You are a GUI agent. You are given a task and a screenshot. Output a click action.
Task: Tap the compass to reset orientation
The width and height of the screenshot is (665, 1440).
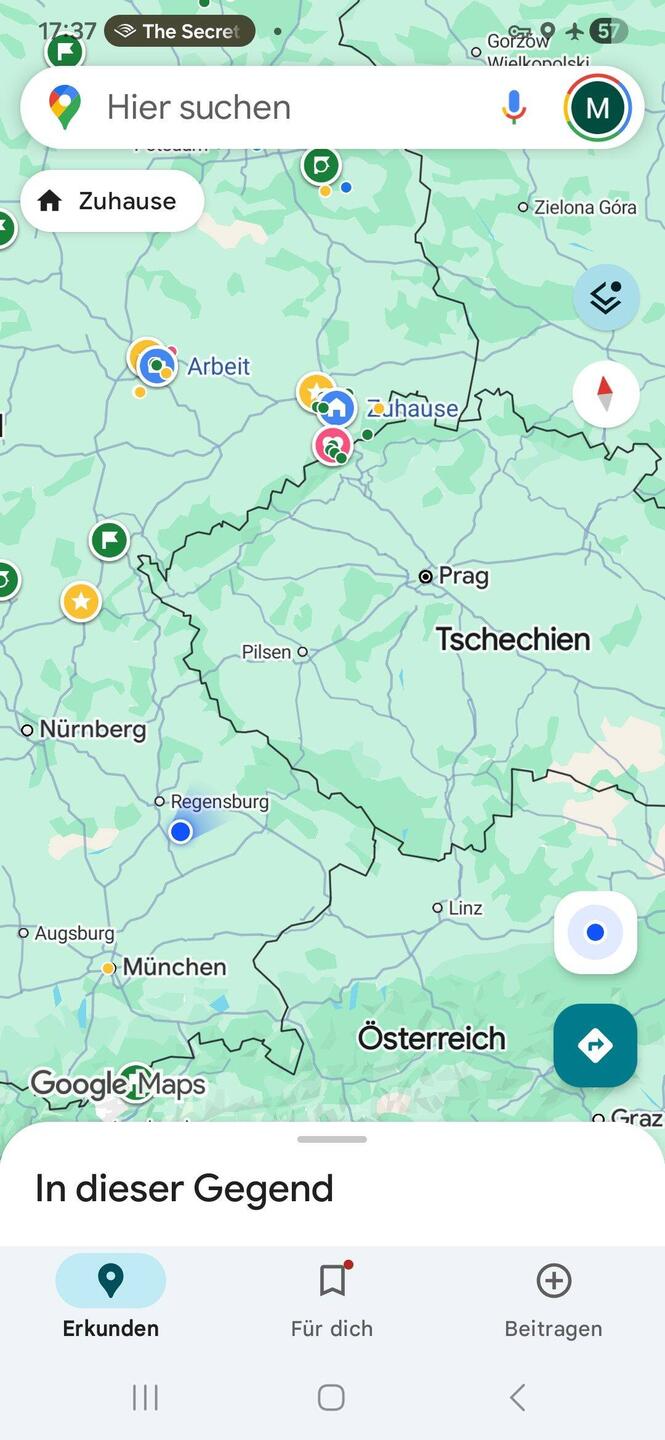(x=606, y=394)
